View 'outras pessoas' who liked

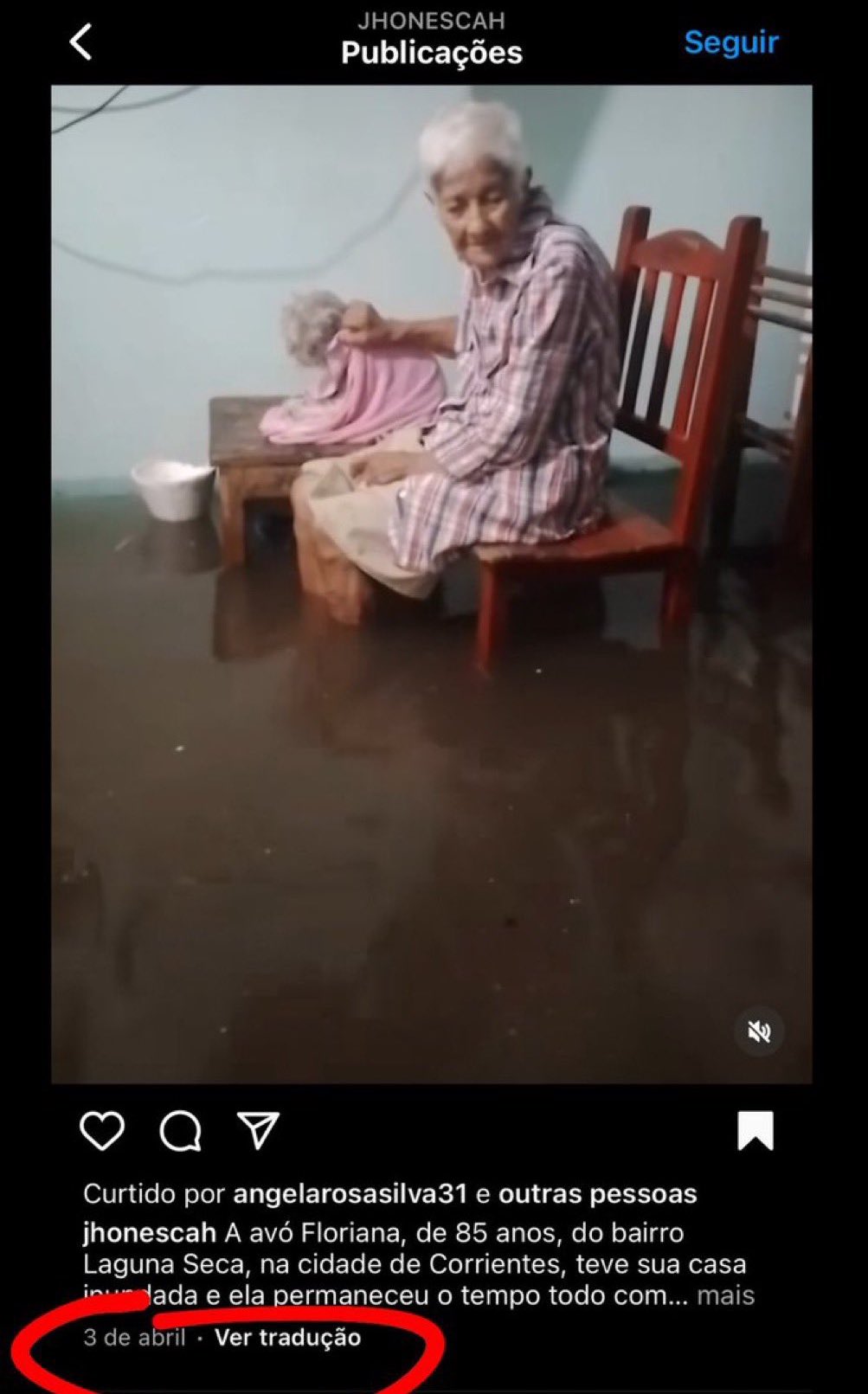(x=597, y=1194)
